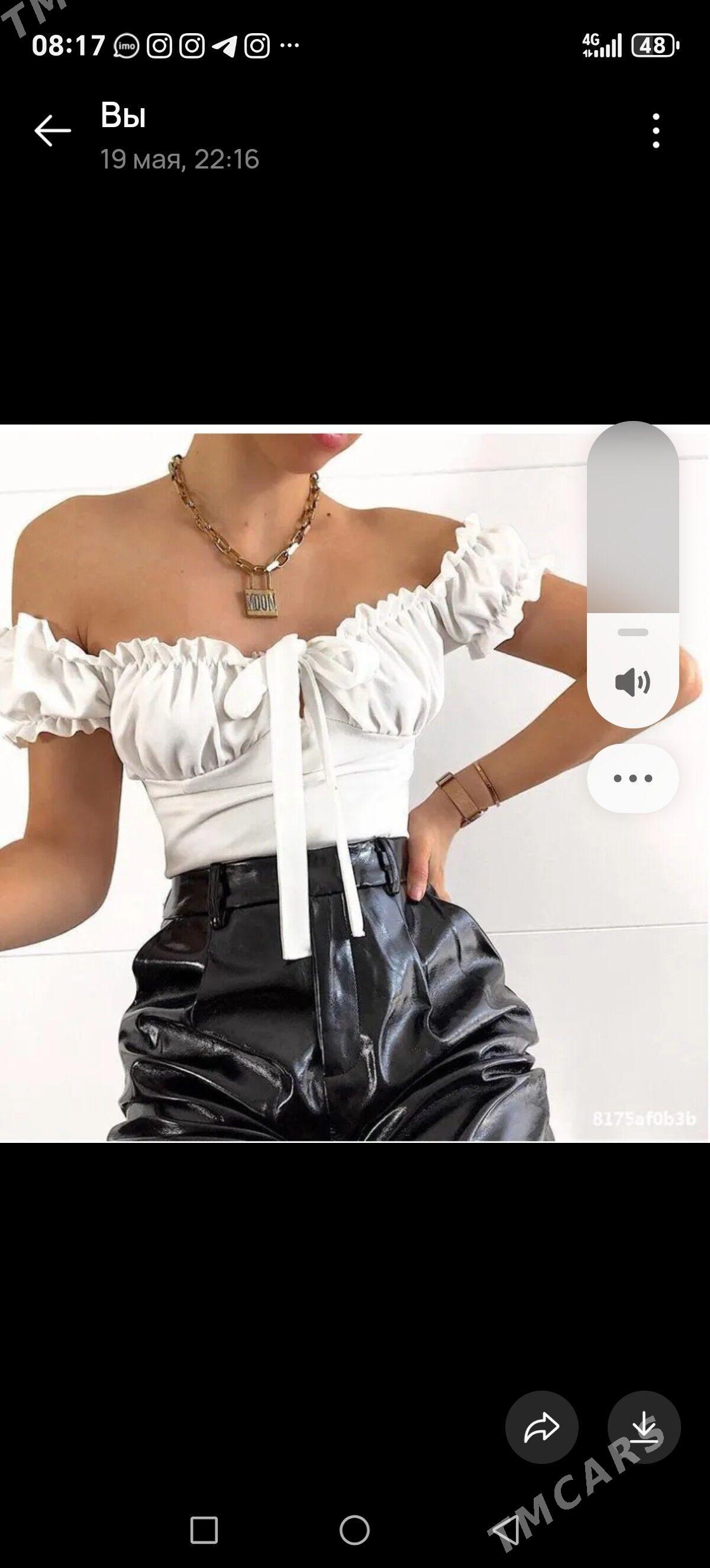The image size is (710, 1568).
Task: Open recent apps
Action: (x=204, y=1530)
